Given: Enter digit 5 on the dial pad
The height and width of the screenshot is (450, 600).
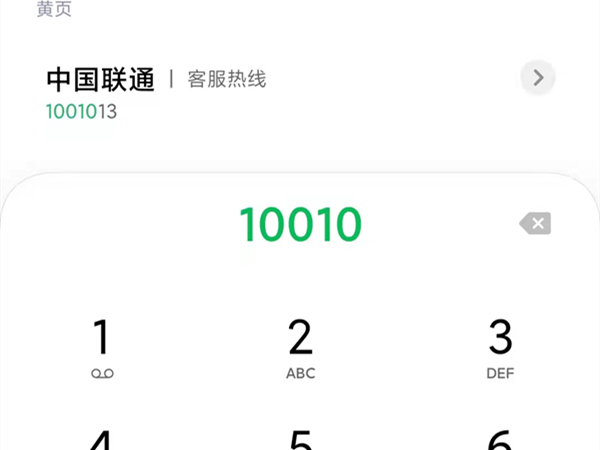Looking at the screenshot, I should pos(301,440).
